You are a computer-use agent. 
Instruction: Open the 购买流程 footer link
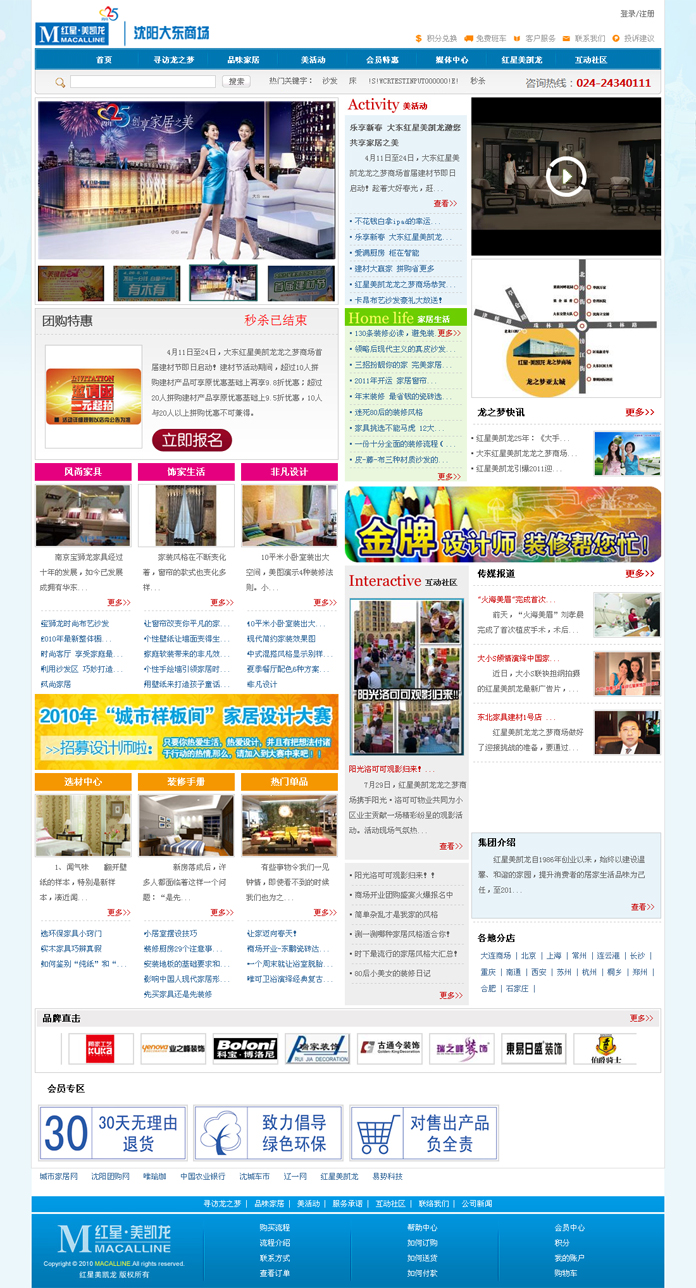click(x=274, y=1227)
